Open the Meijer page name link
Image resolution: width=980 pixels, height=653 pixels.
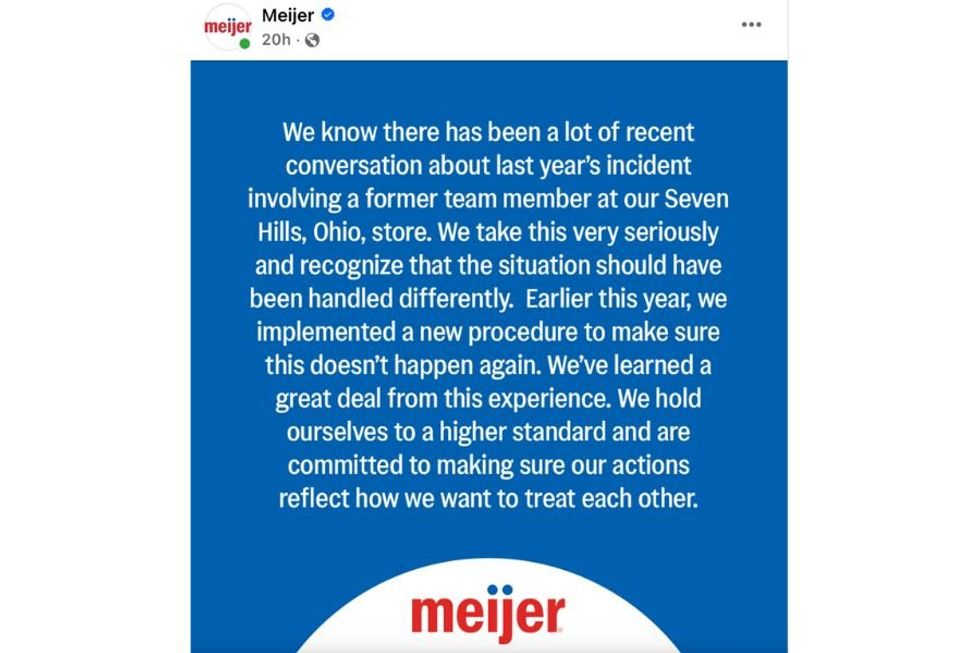tap(288, 15)
